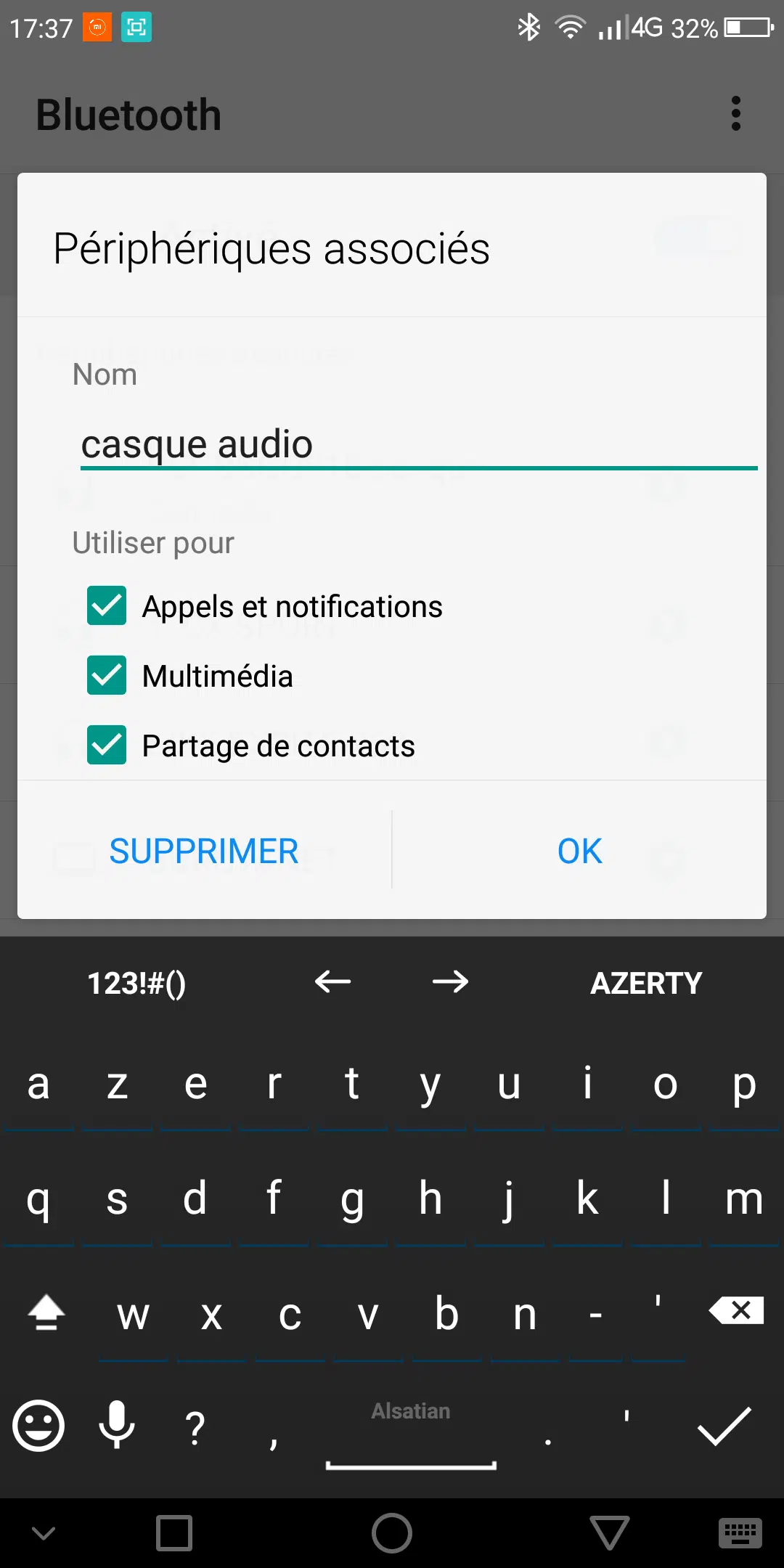The width and height of the screenshot is (784, 1568).
Task: Move cursor left with keyboard arrow
Action: coord(333,981)
